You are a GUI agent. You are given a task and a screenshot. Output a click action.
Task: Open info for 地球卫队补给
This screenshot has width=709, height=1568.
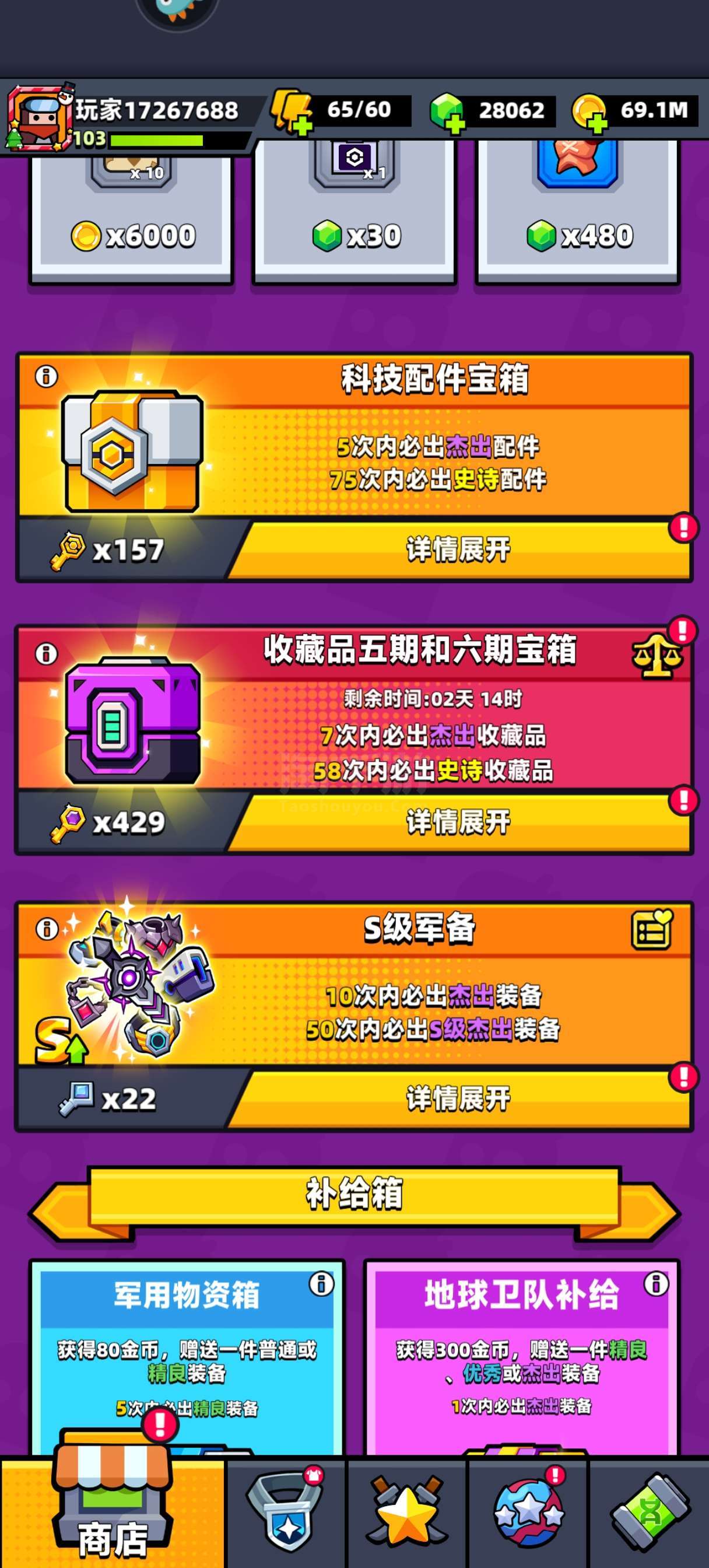(x=656, y=1284)
